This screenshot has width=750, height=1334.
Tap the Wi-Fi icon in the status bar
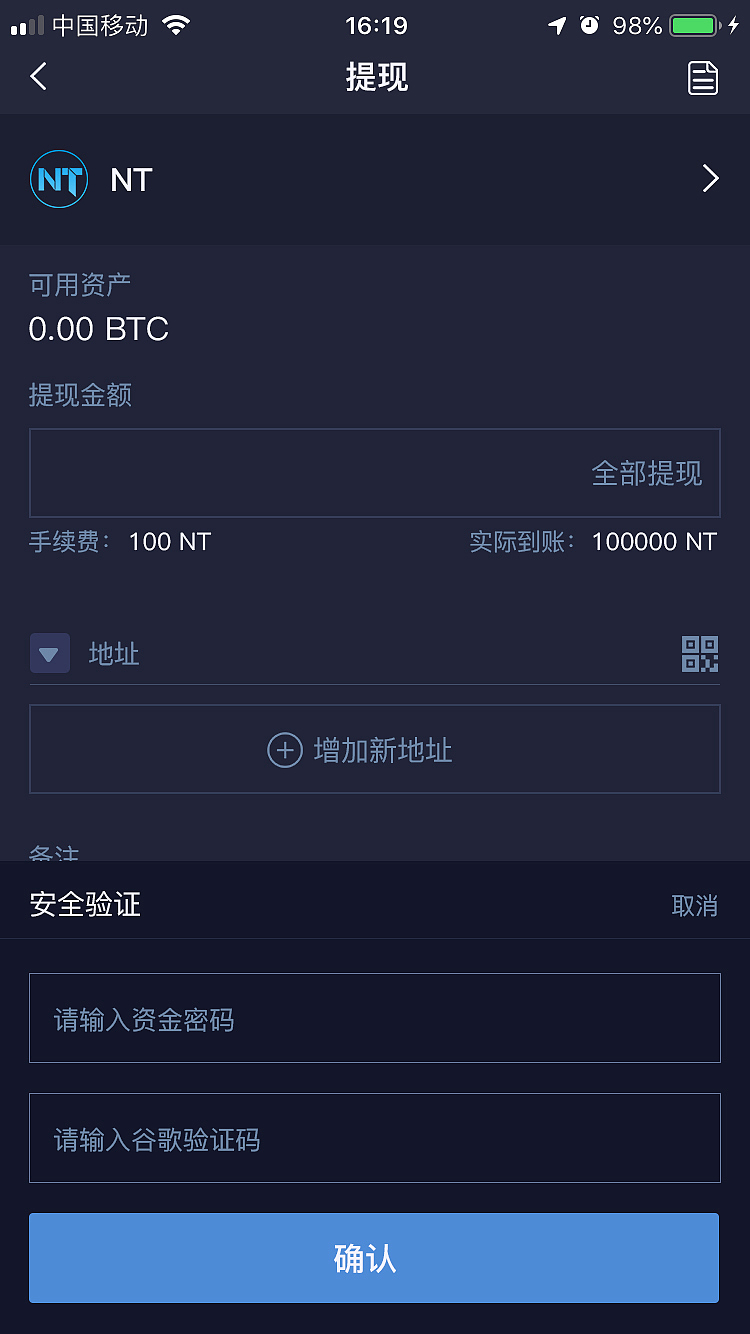pyautogui.click(x=178, y=25)
